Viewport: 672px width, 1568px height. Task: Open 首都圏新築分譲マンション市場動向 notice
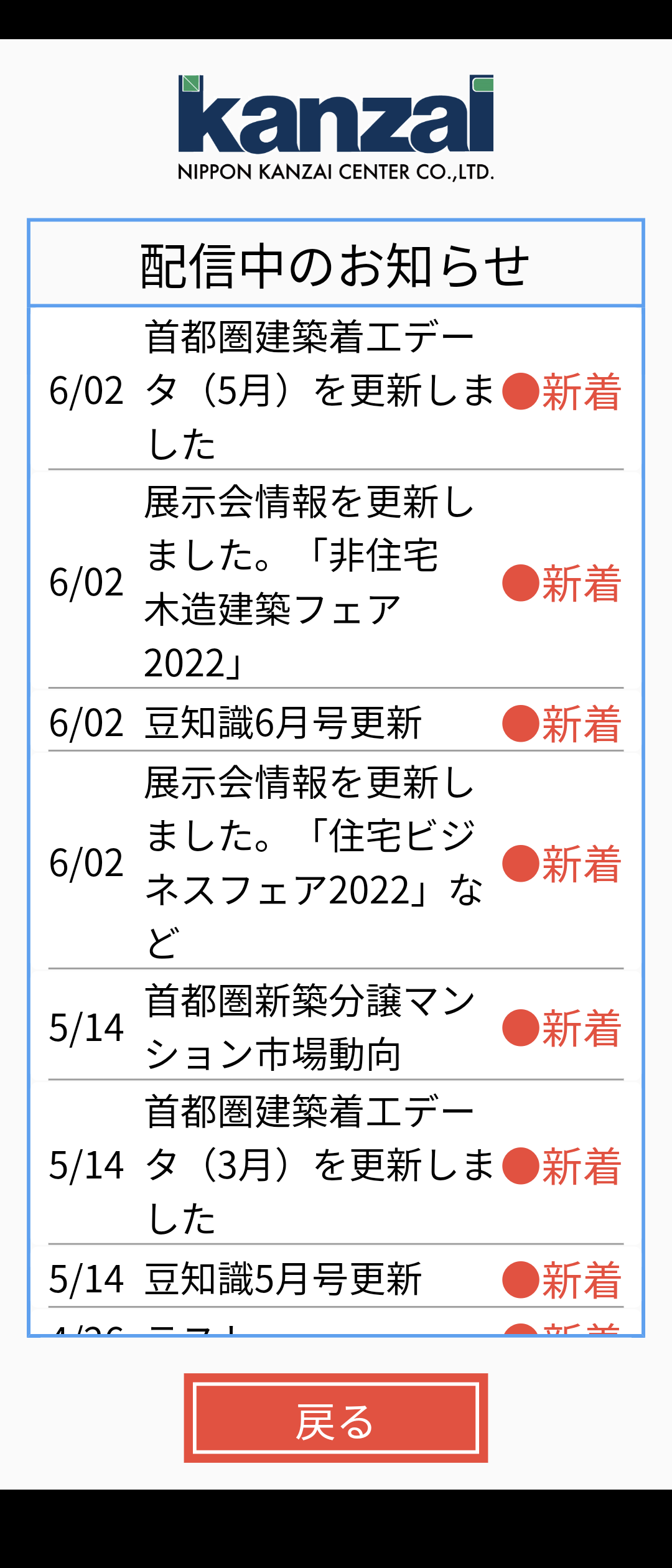click(x=310, y=1027)
